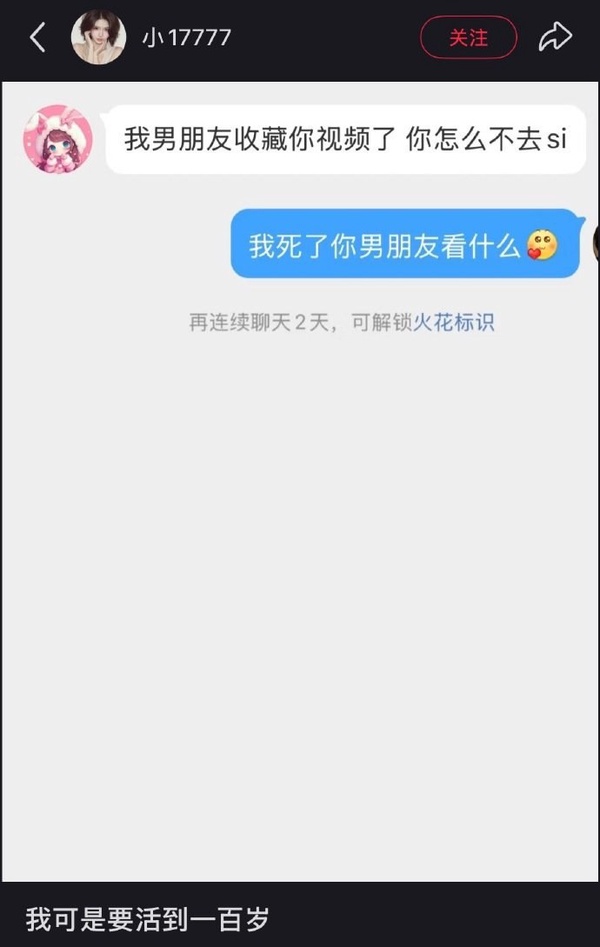This screenshot has width=600, height=947.
Task: Go back using the top-left arrow
Action: [37, 38]
